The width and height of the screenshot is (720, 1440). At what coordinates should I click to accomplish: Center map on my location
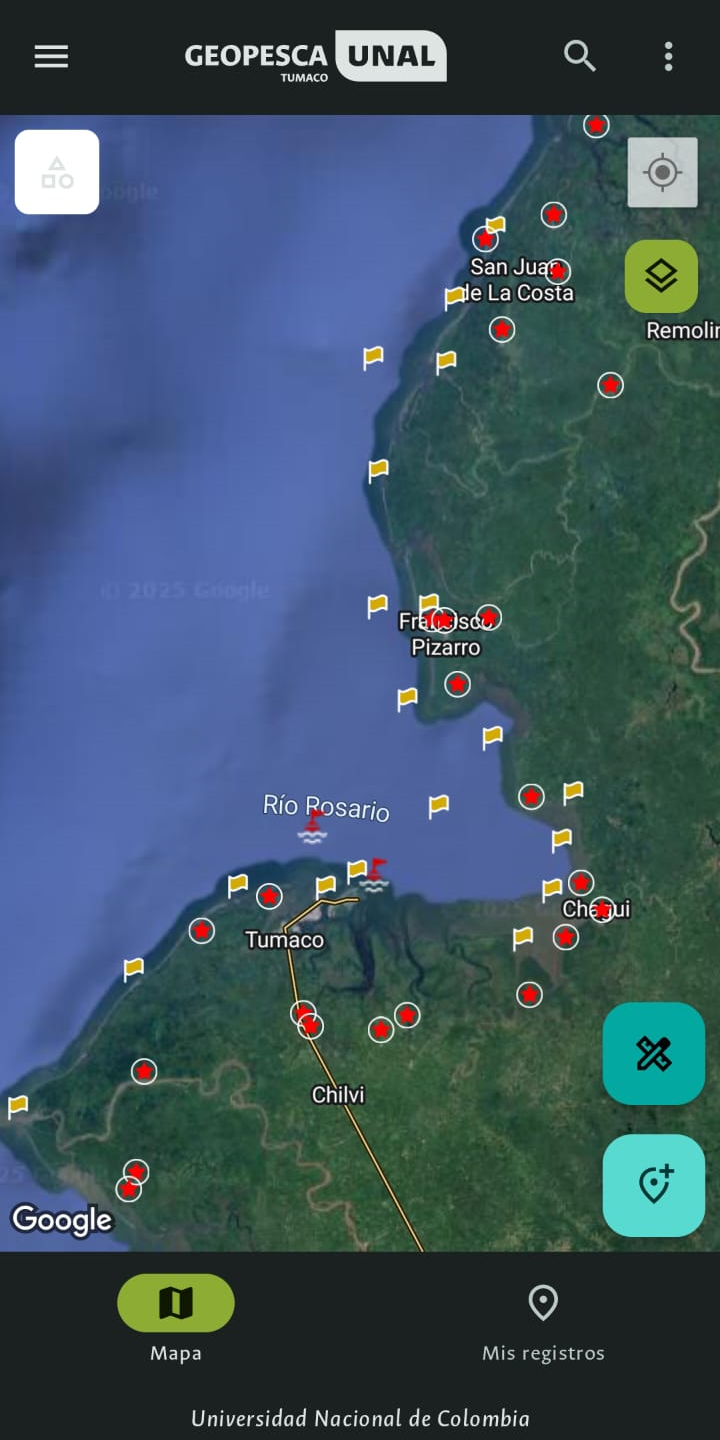[662, 173]
